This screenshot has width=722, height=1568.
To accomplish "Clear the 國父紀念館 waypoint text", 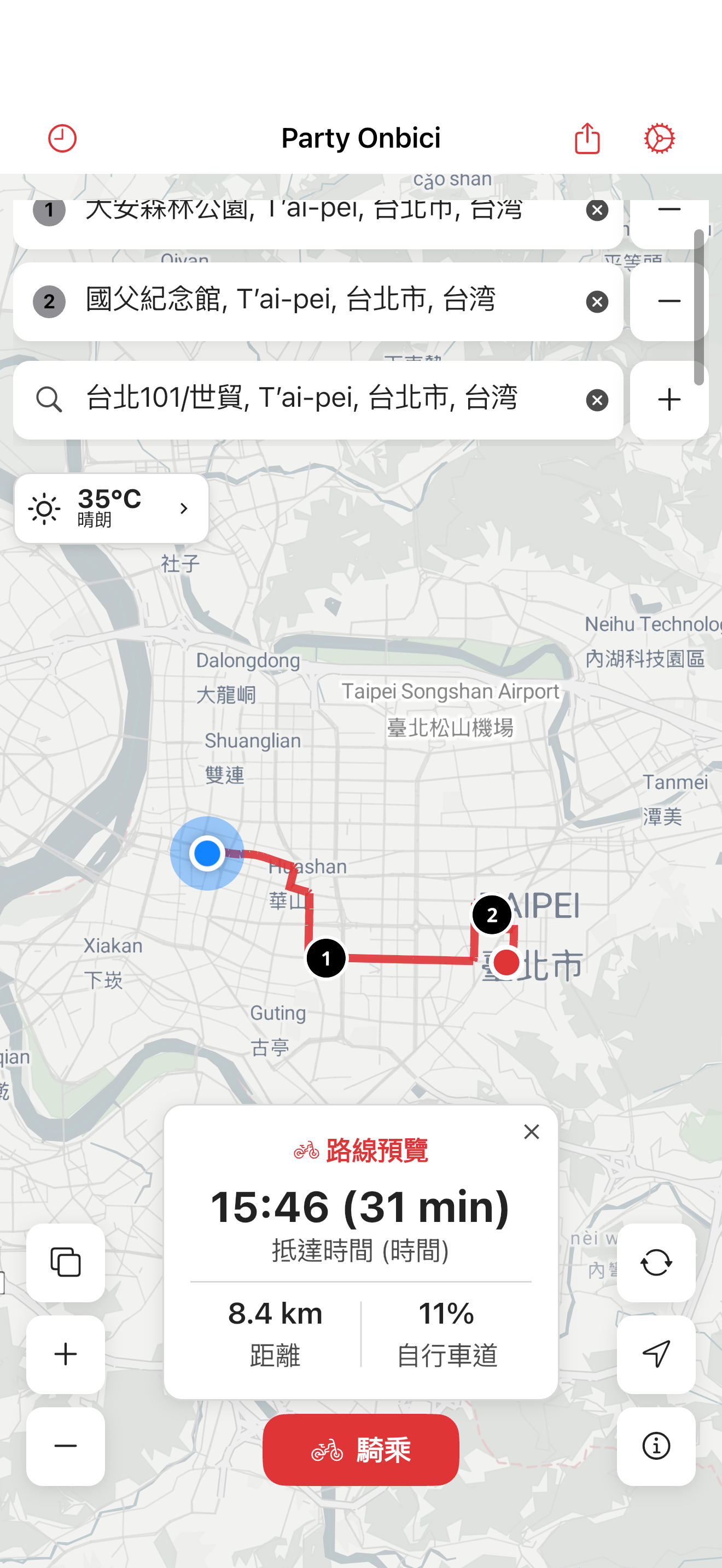I will [x=597, y=301].
